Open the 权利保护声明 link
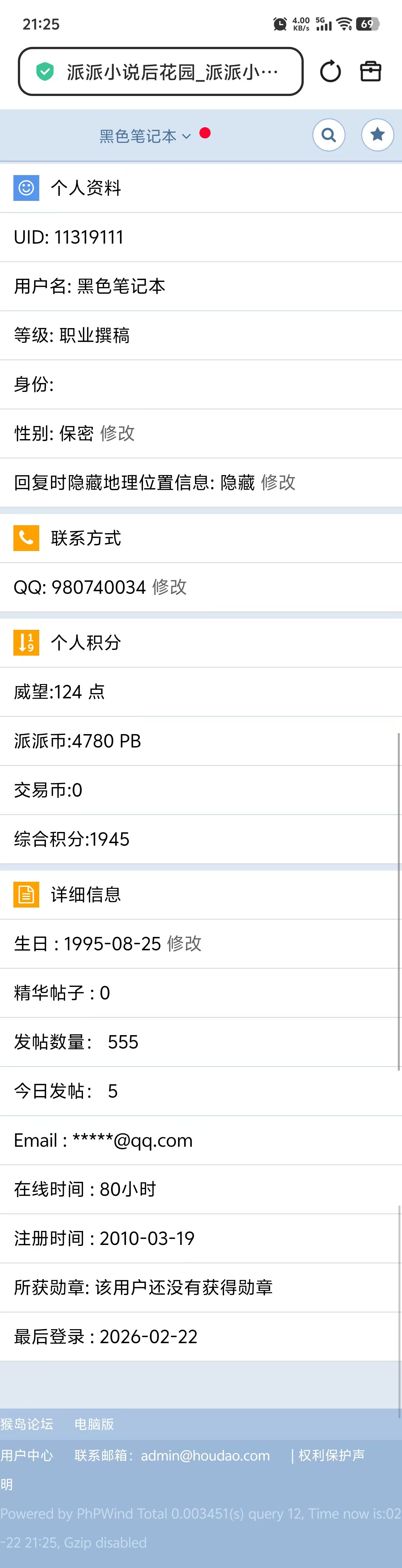The image size is (402, 1568). tap(331, 1455)
